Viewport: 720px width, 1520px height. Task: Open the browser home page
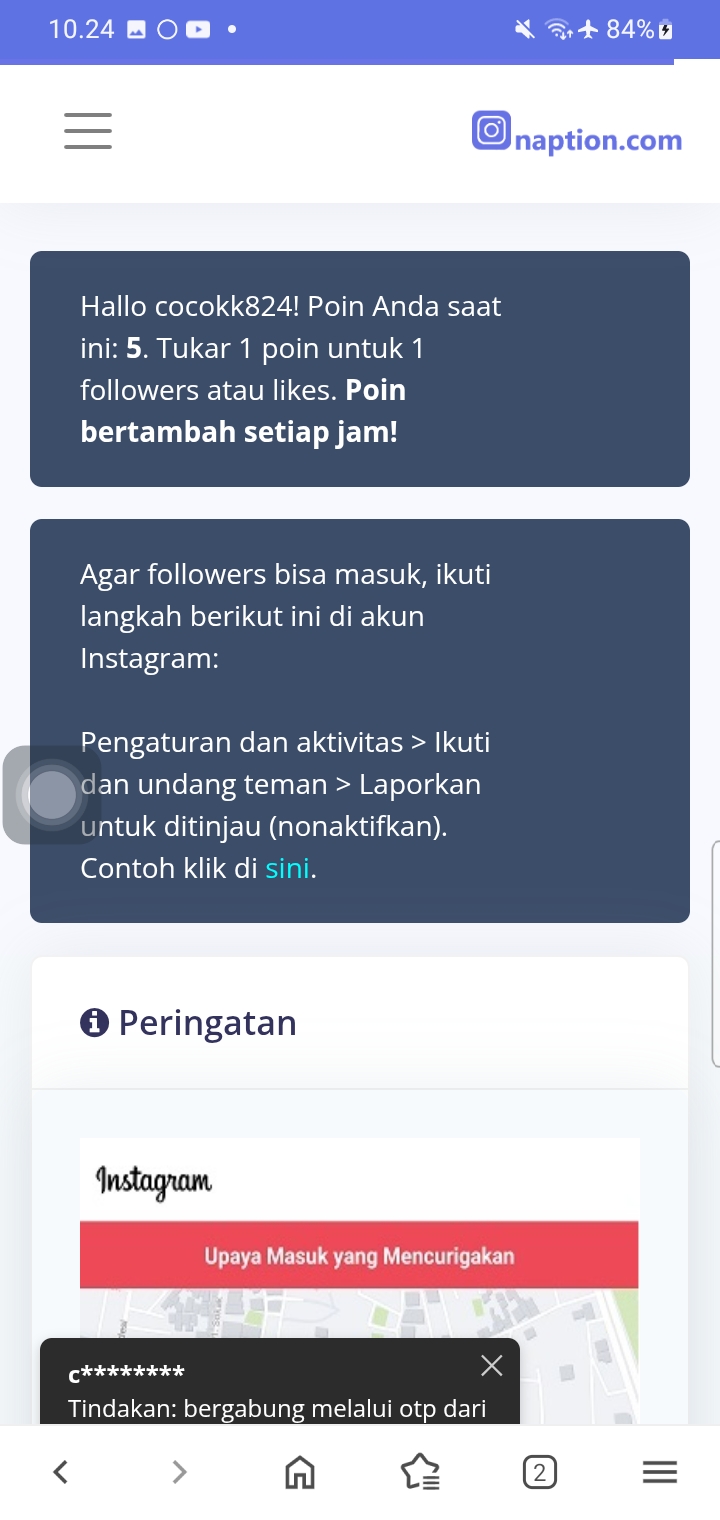[x=300, y=1471]
